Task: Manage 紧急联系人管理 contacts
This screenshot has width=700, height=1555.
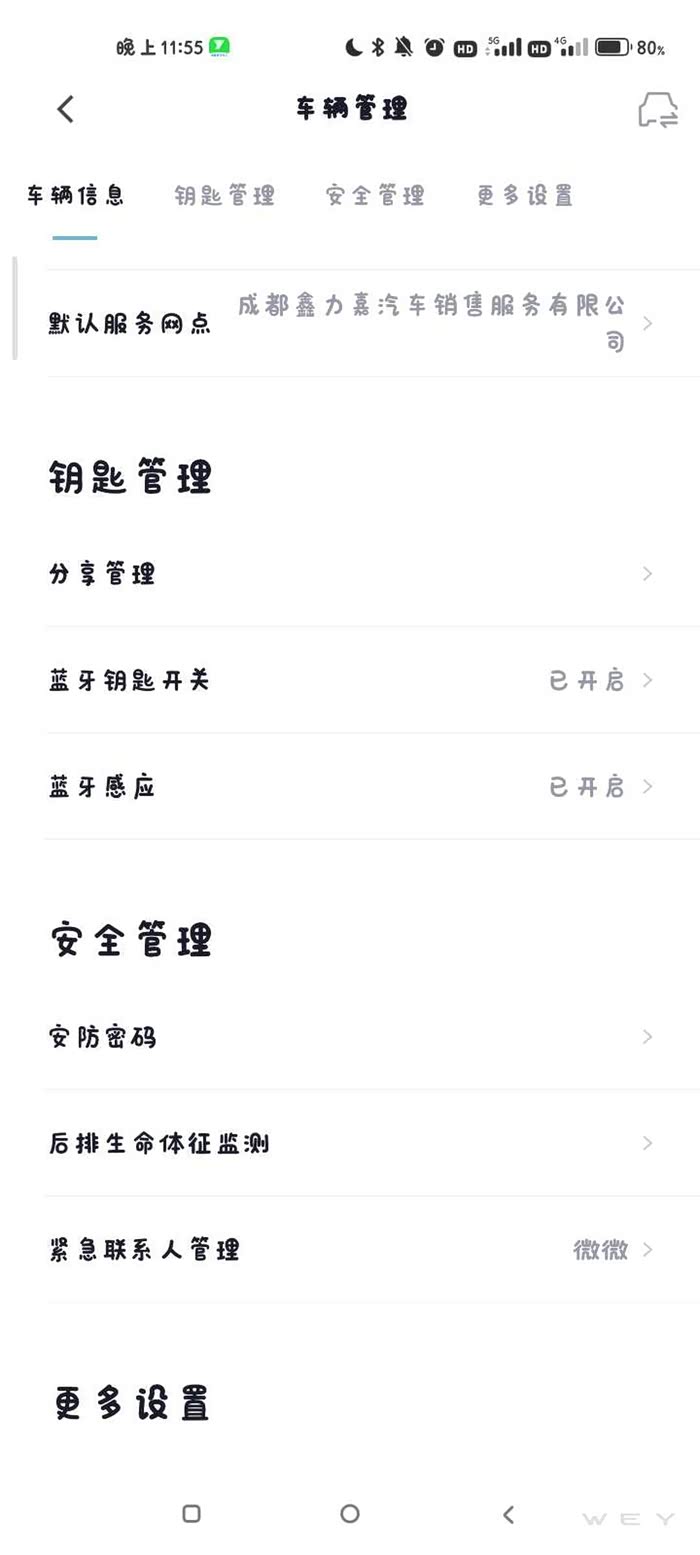Action: pos(350,1250)
